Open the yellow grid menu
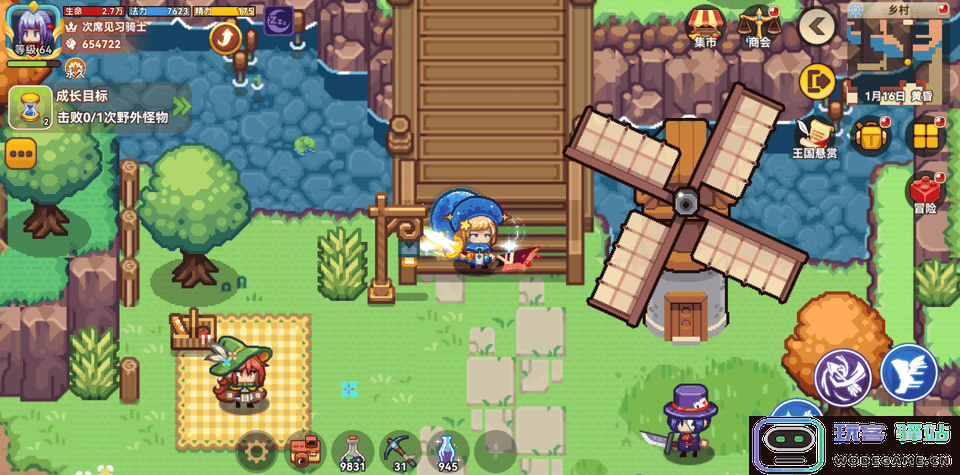 925,135
